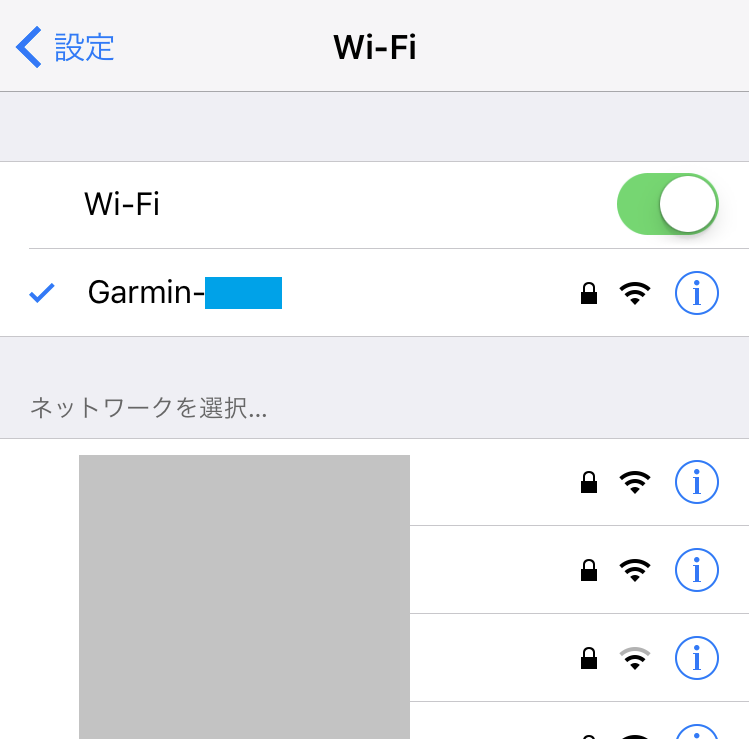Image resolution: width=749 pixels, height=739 pixels.
Task: Turn off the Wi-Fi switch
Action: (x=667, y=204)
